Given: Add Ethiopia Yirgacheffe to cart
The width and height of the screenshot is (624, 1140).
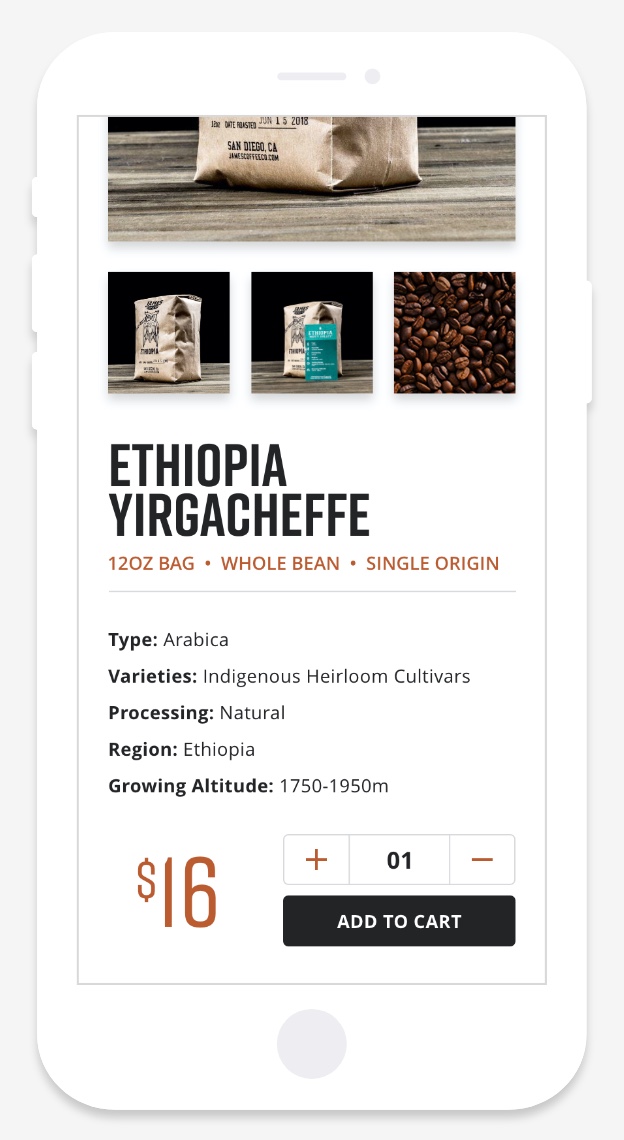Looking at the screenshot, I should pos(399,921).
